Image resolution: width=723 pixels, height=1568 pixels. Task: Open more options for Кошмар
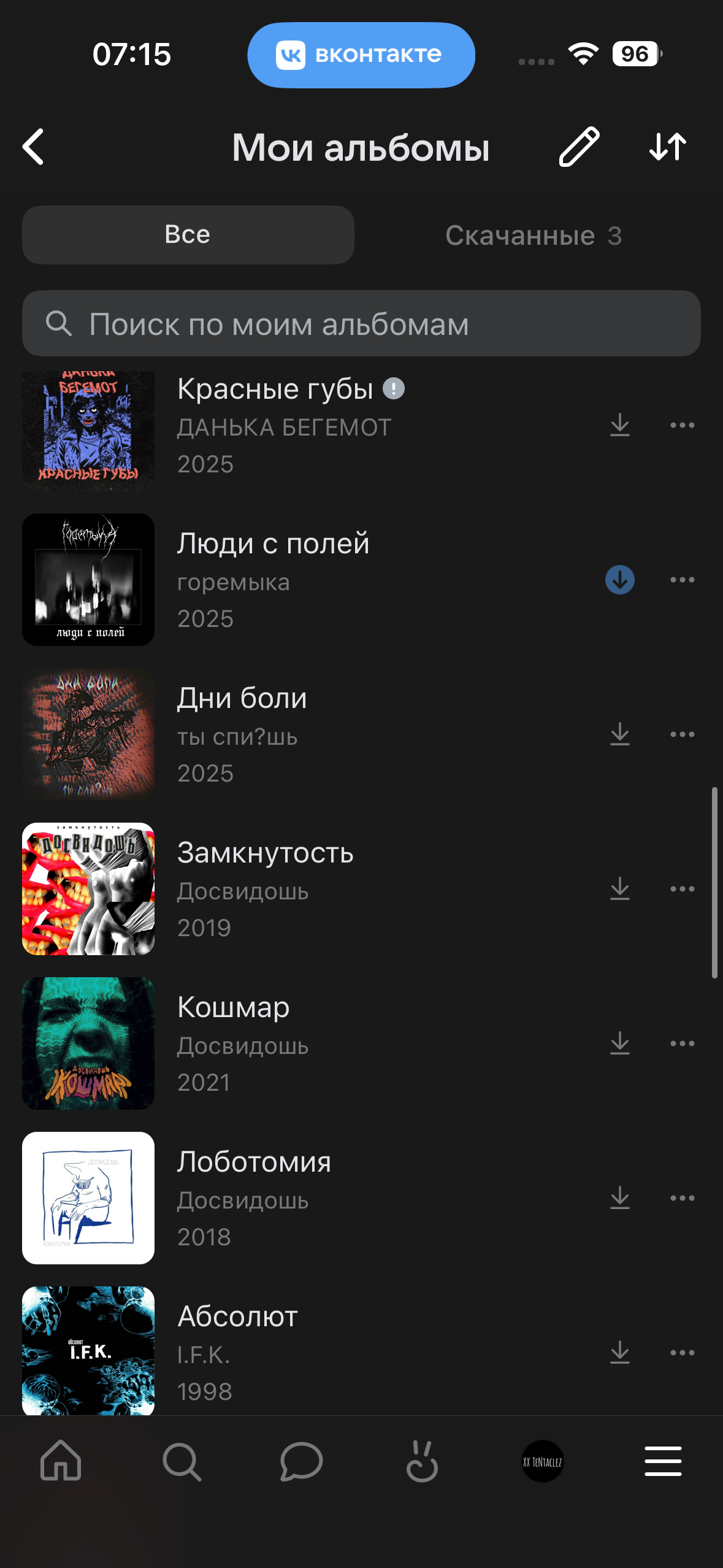click(x=682, y=1043)
